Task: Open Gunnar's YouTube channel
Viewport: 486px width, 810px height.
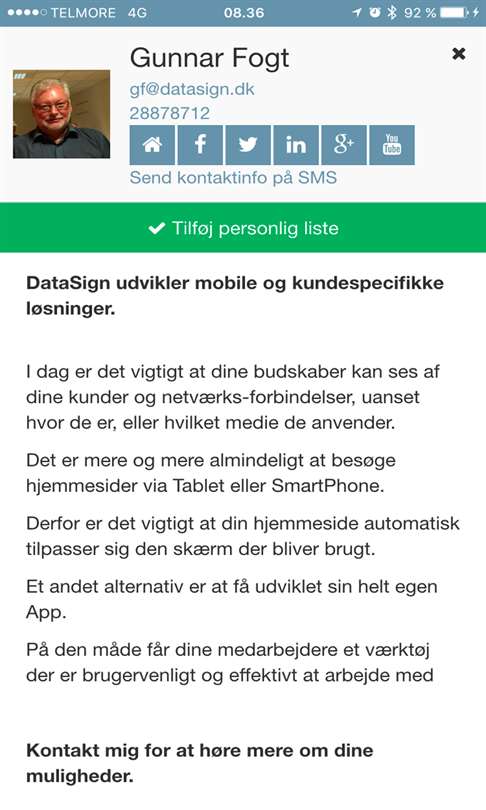Action: (392, 145)
